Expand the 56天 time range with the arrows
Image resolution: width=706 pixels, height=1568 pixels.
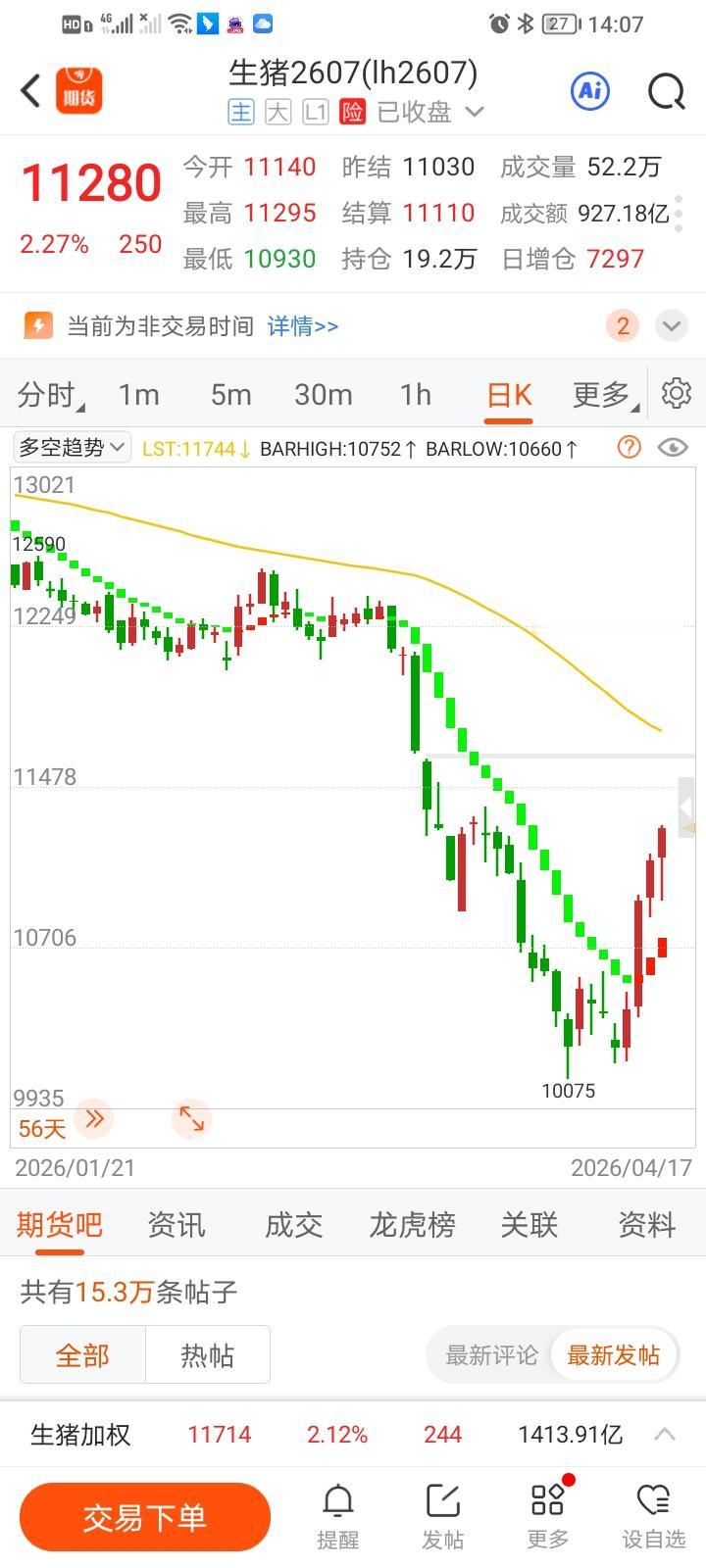(94, 1119)
